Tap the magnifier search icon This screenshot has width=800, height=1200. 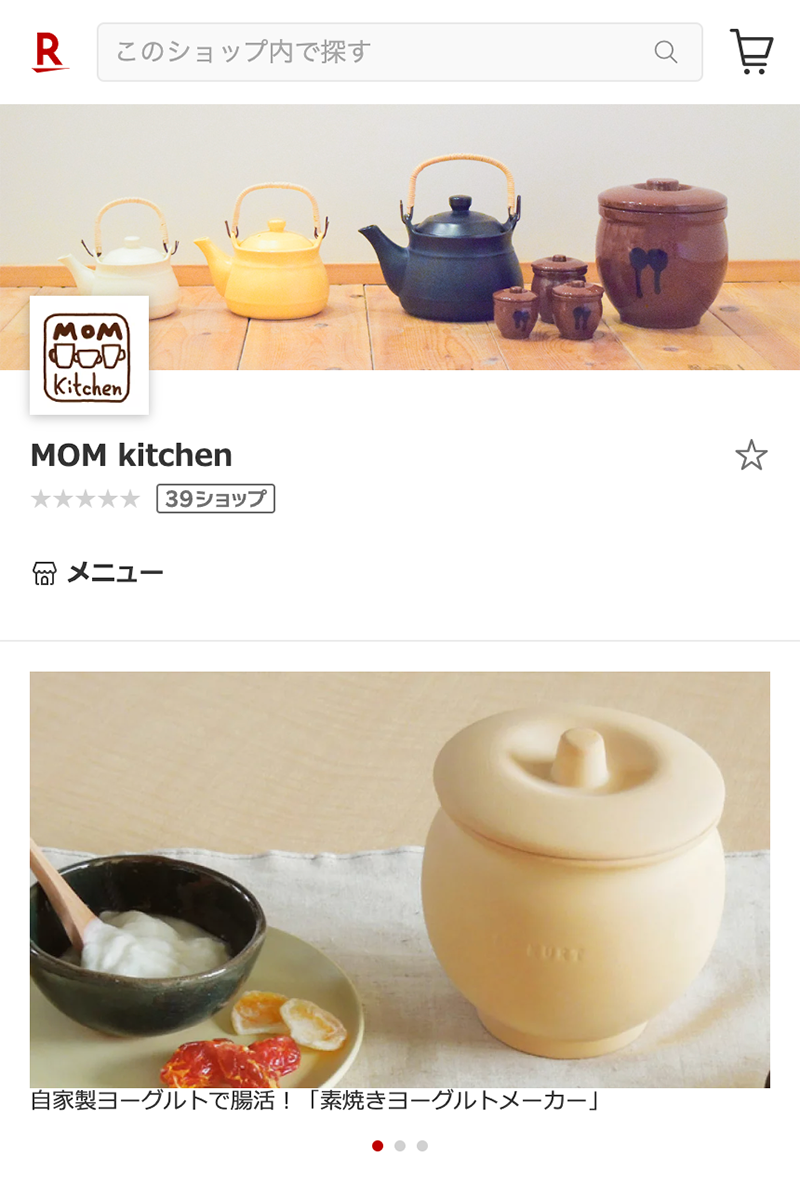(x=666, y=52)
